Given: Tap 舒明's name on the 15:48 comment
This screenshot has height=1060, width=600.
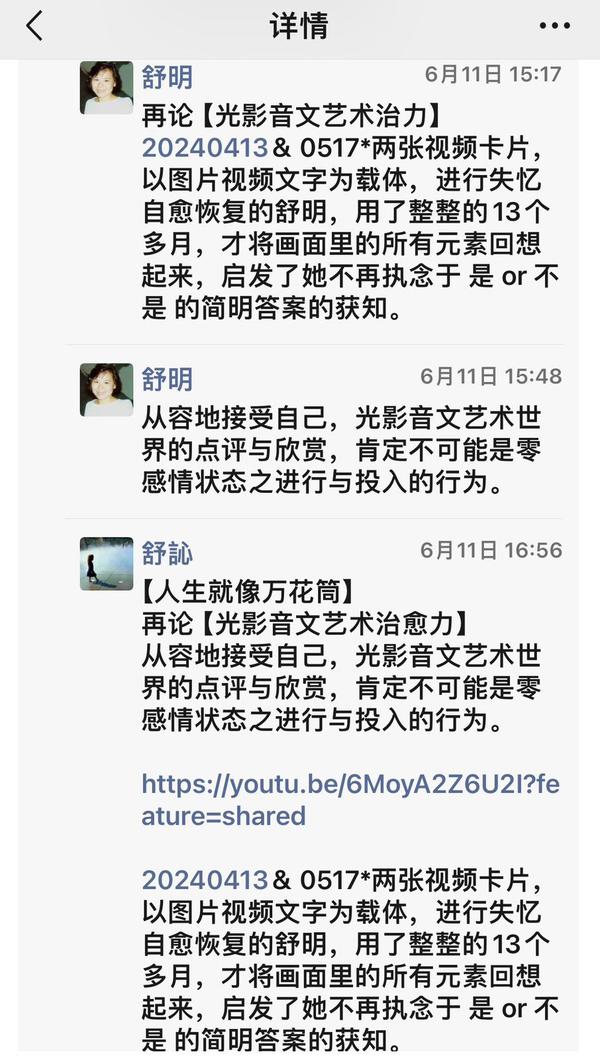Looking at the screenshot, I should (x=167, y=379).
